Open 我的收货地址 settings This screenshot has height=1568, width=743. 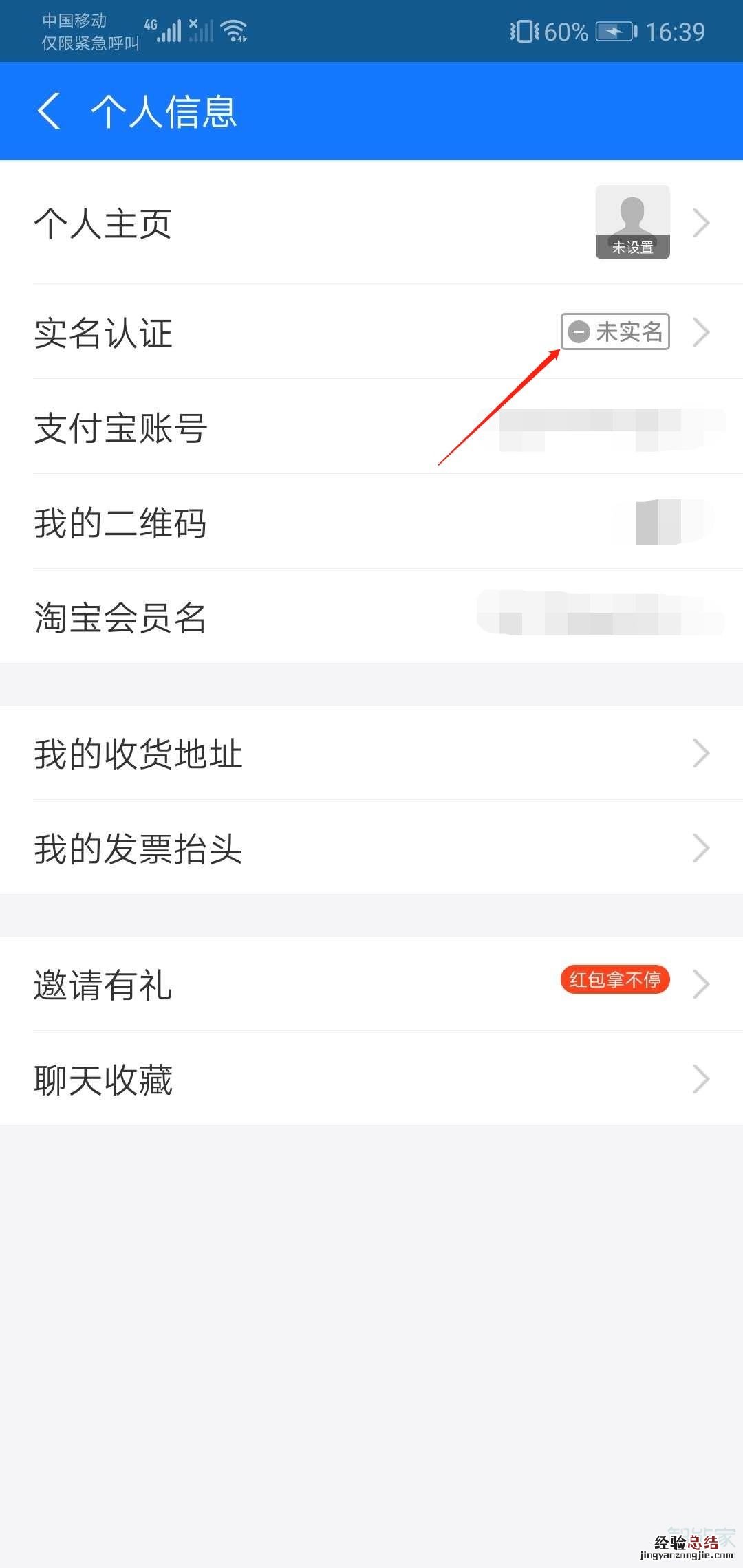(371, 754)
